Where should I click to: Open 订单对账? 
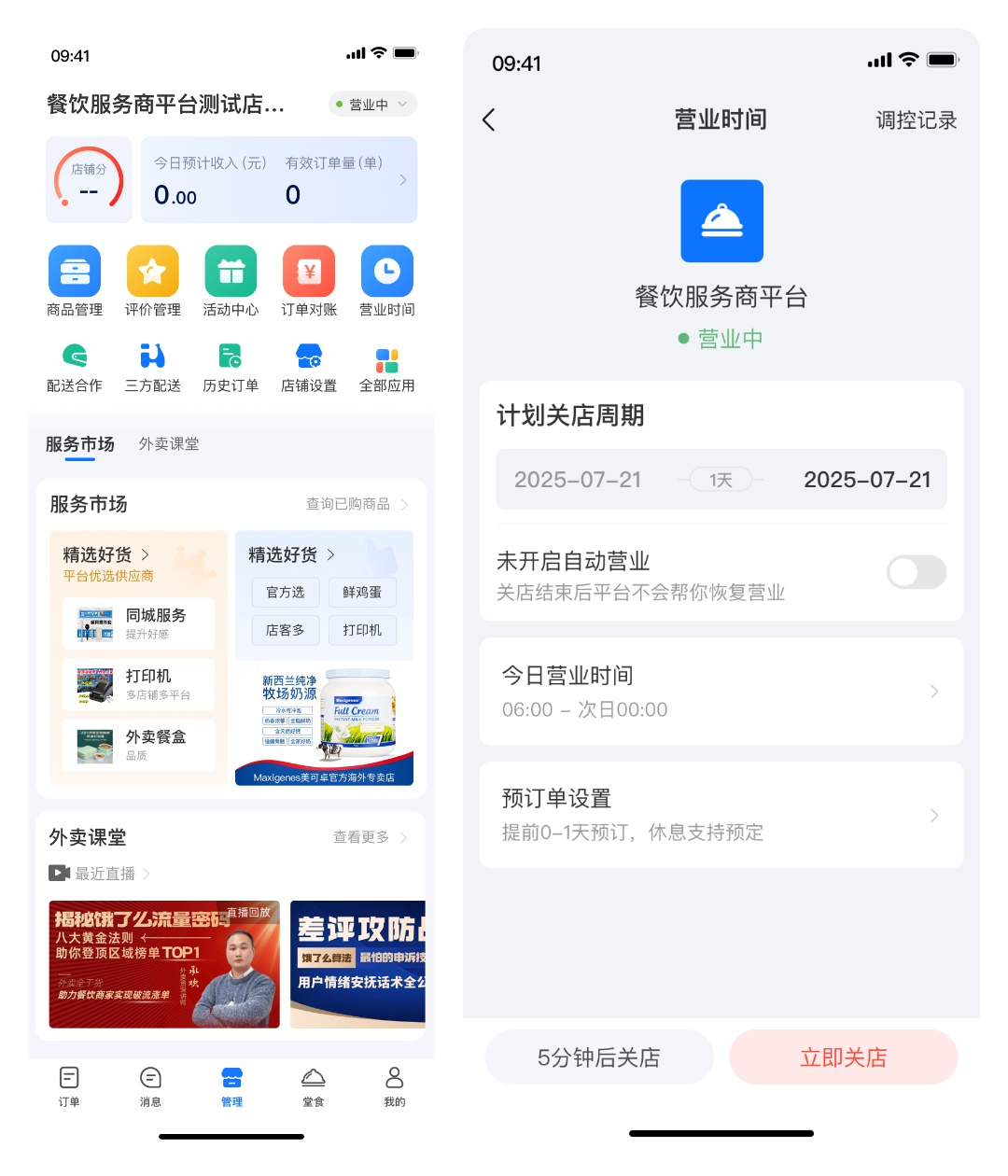pos(309,281)
